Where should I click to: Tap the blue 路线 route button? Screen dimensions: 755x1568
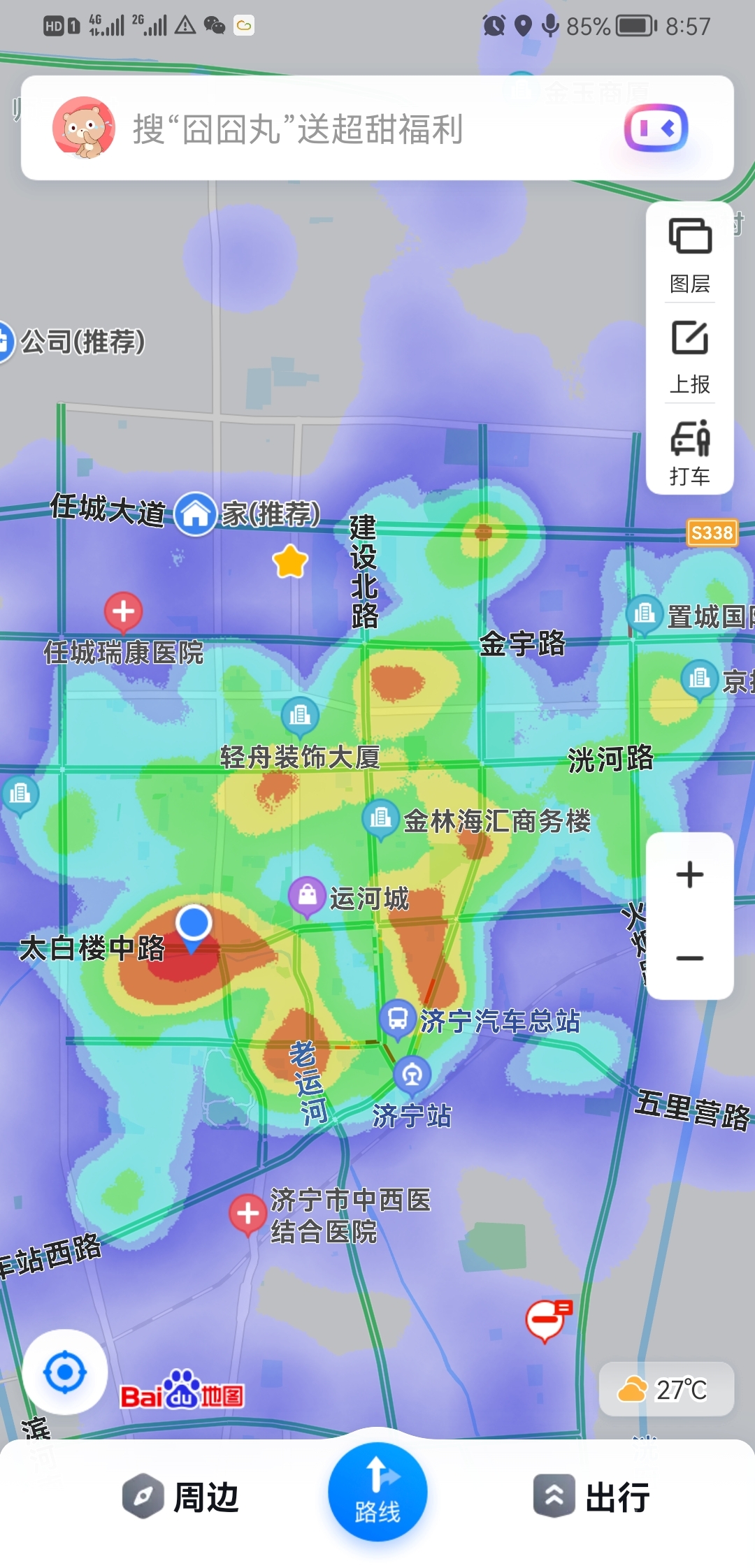377,1491
